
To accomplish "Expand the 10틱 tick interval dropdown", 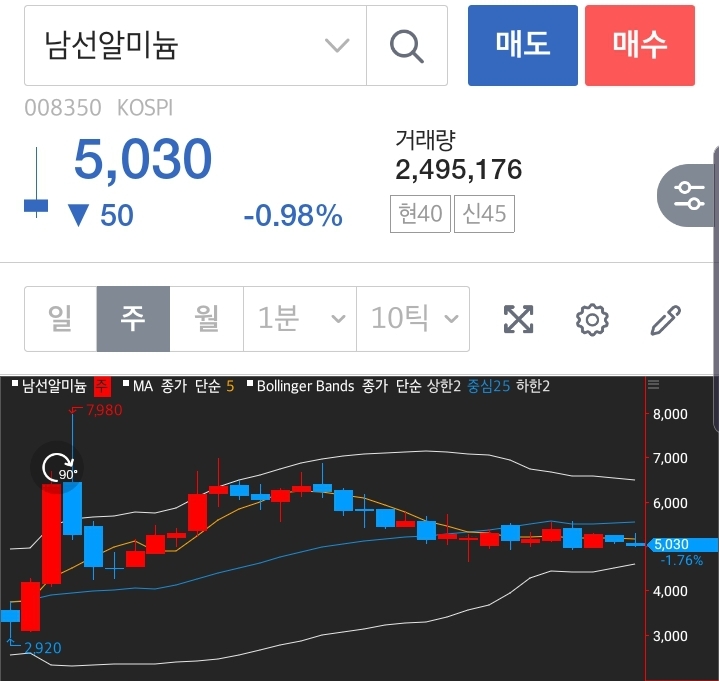I will (413, 319).
